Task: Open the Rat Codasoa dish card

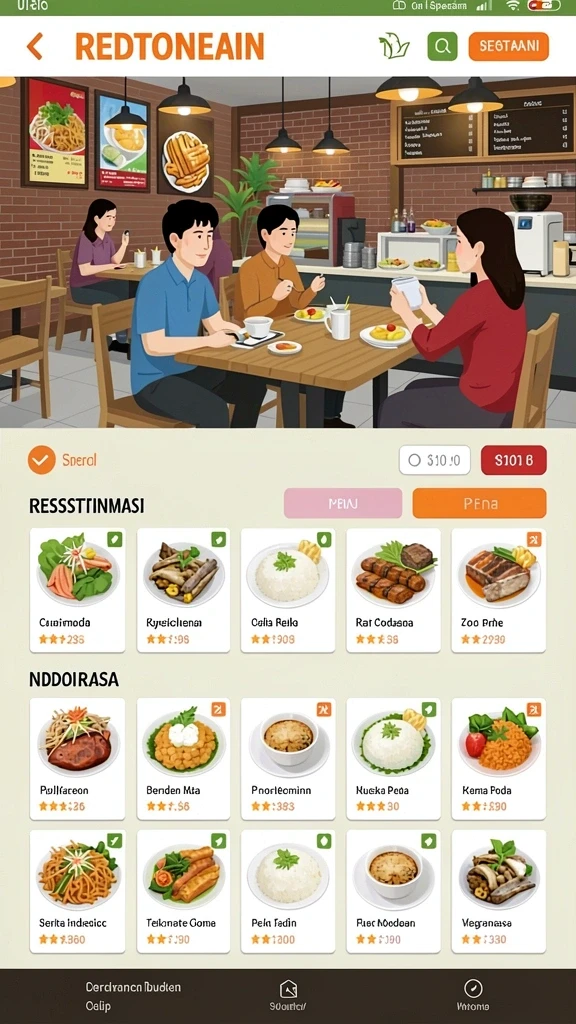Action: [x=393, y=590]
